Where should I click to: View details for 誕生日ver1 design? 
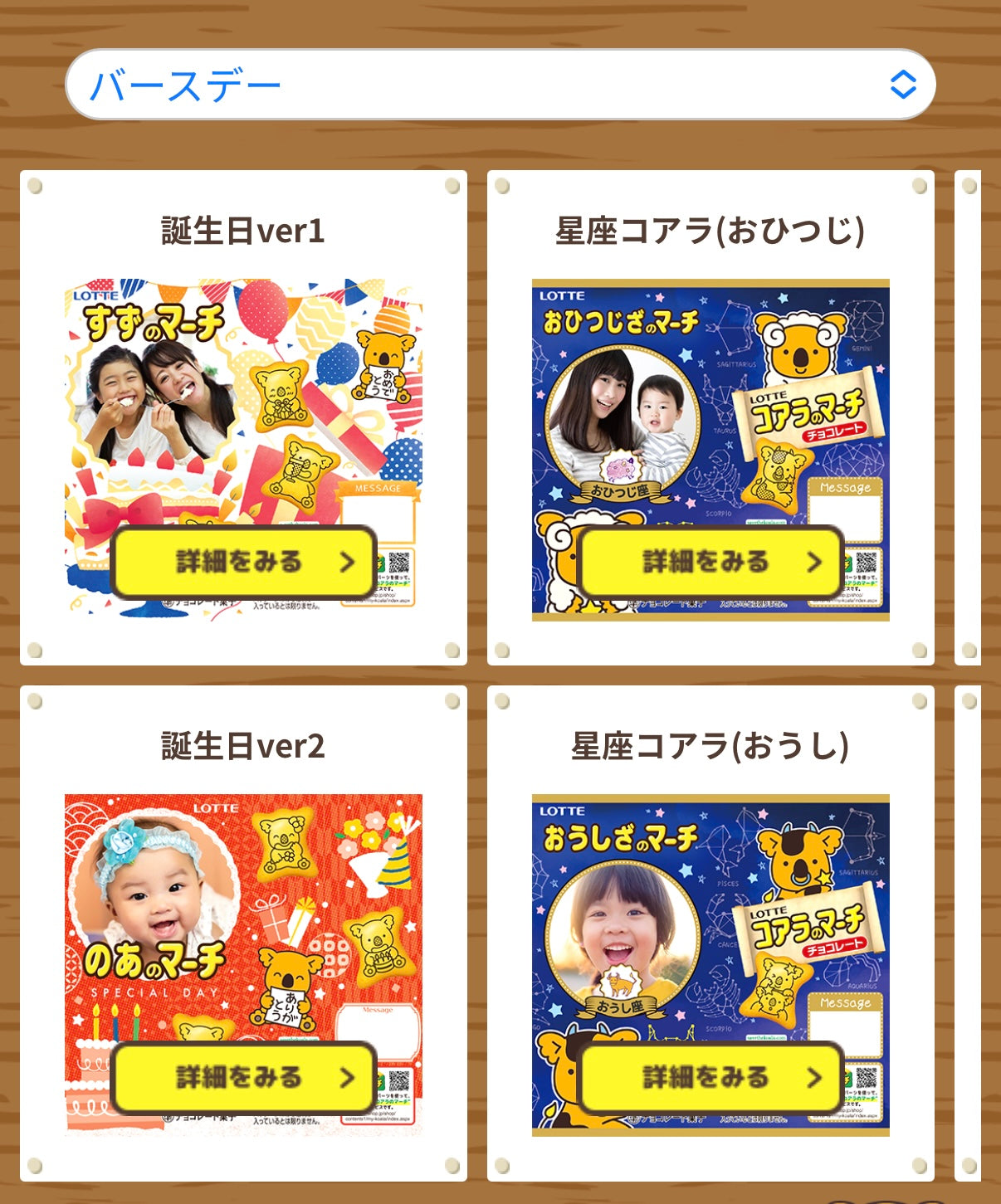tap(244, 562)
